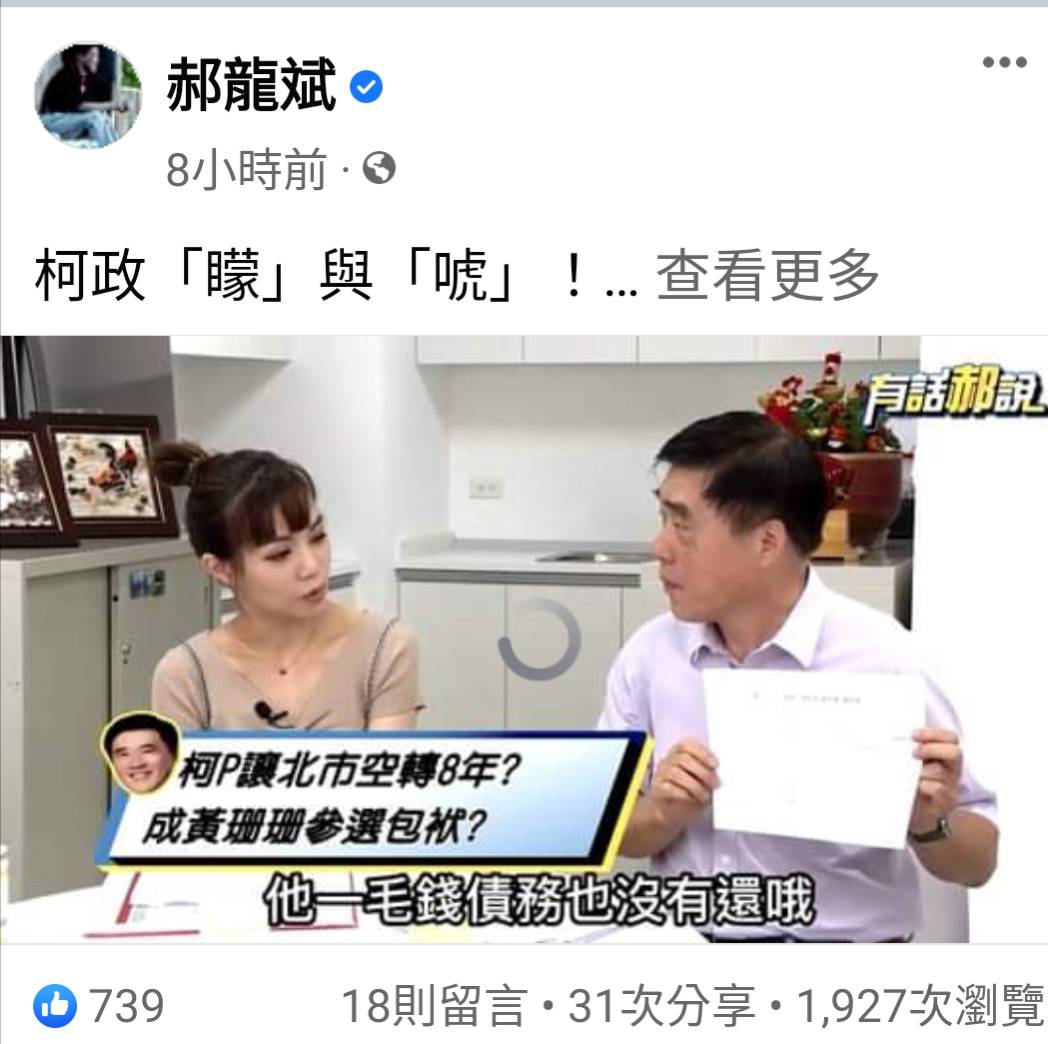Open the 18則留言 comments
The width and height of the screenshot is (1048, 1044).
point(432,1007)
